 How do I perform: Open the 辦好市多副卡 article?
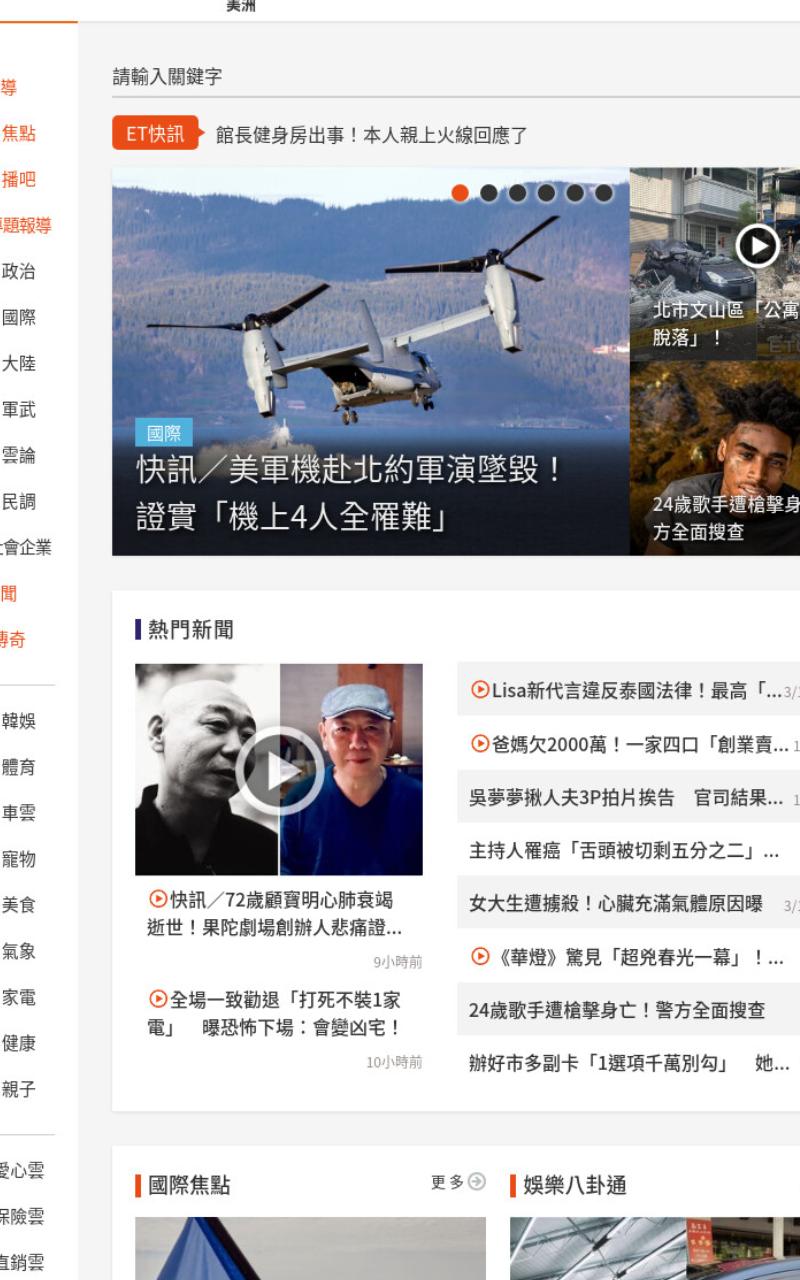(628, 1064)
